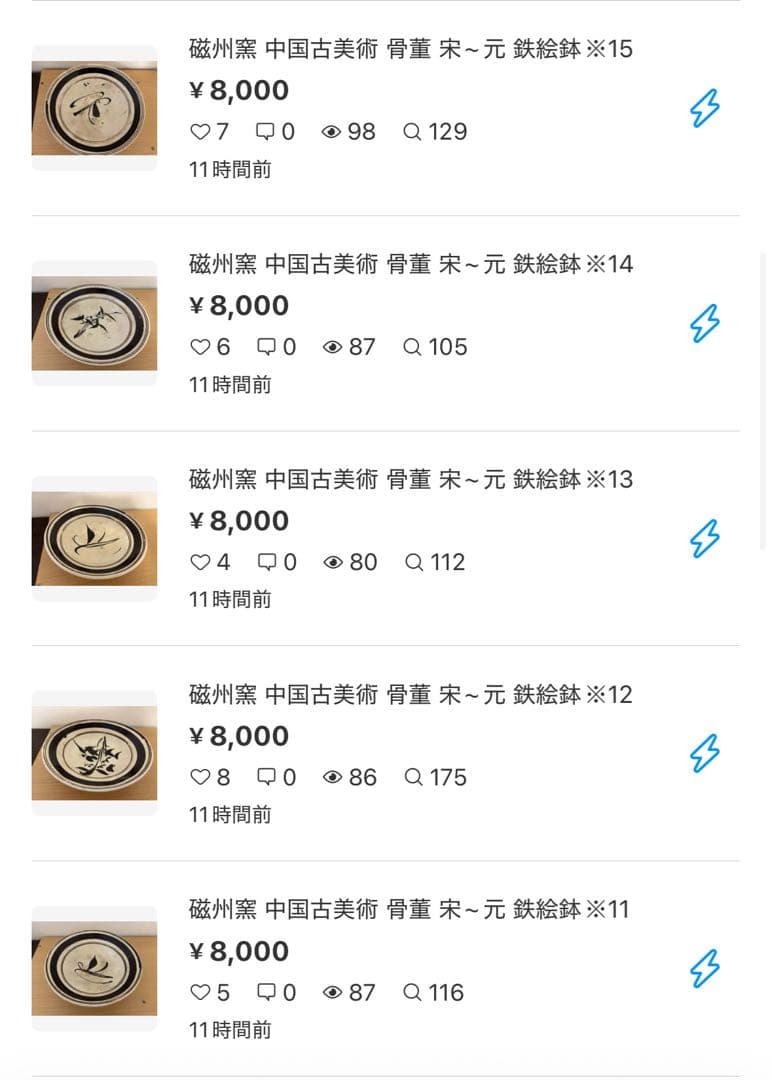This screenshot has height=1080, width=772.
Task: Click the ¥8,000 price on listing ※13
Action: [239, 520]
